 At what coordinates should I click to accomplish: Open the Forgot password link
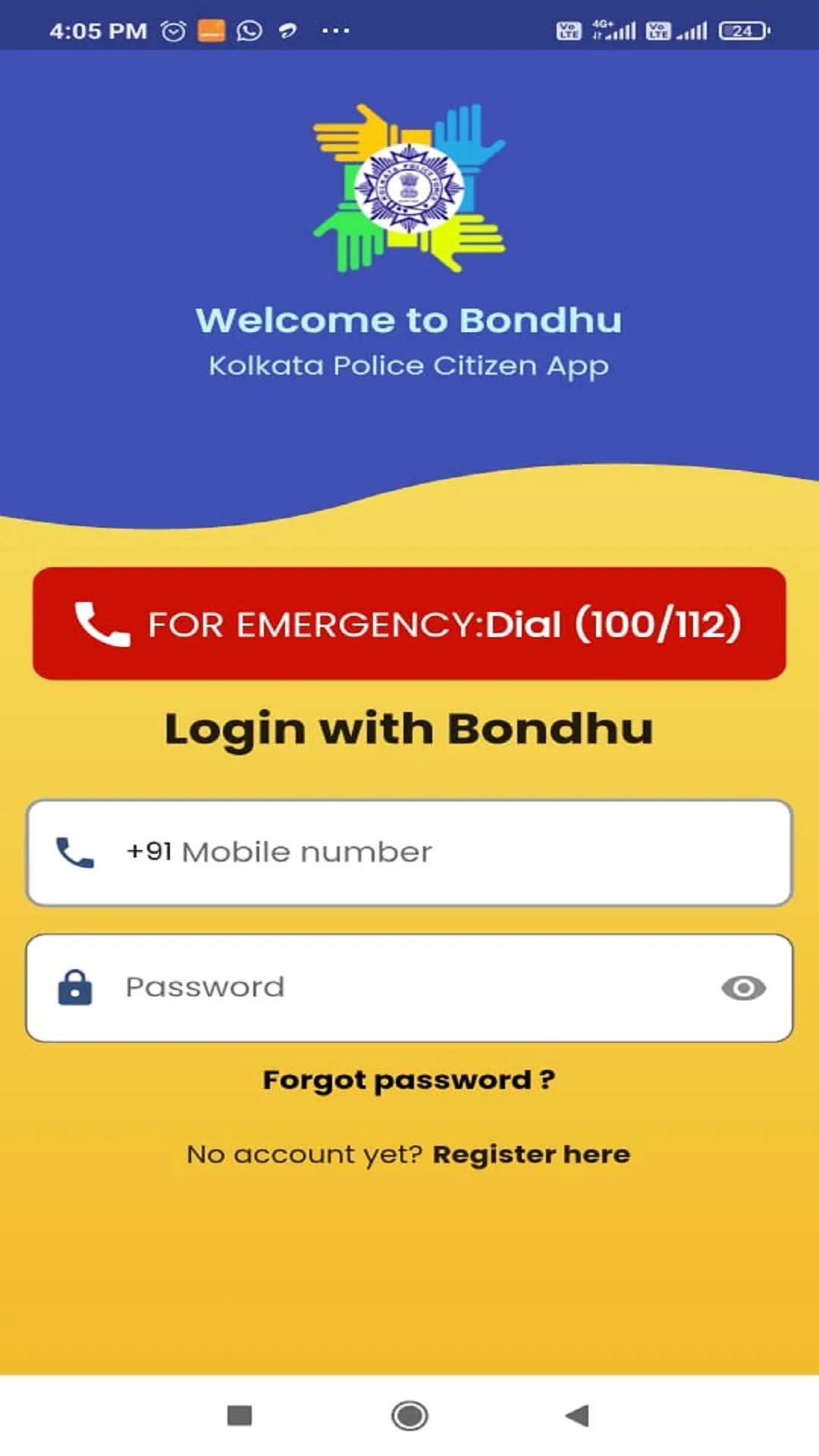coord(409,1080)
